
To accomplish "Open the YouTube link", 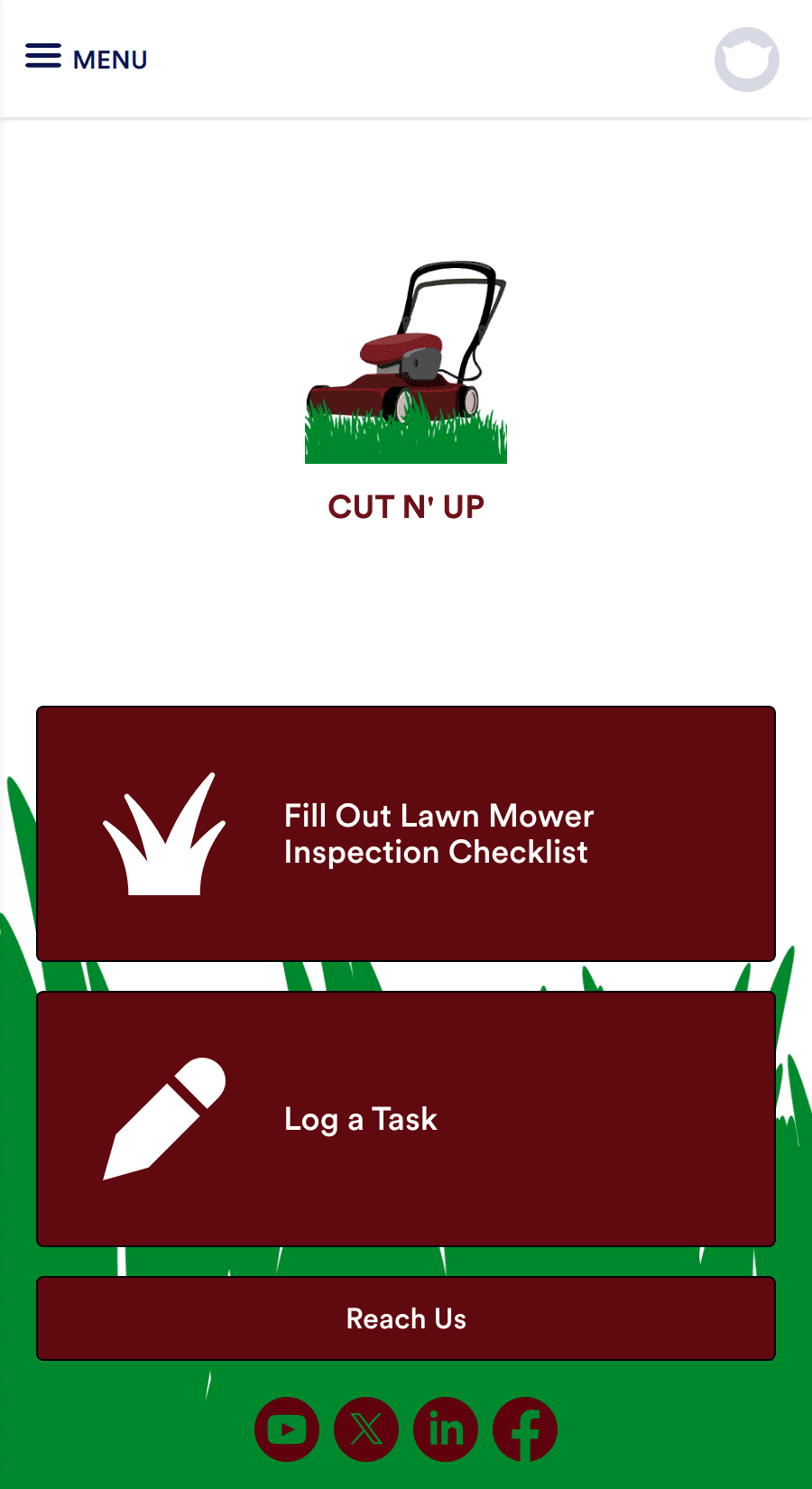I will click(x=287, y=1429).
